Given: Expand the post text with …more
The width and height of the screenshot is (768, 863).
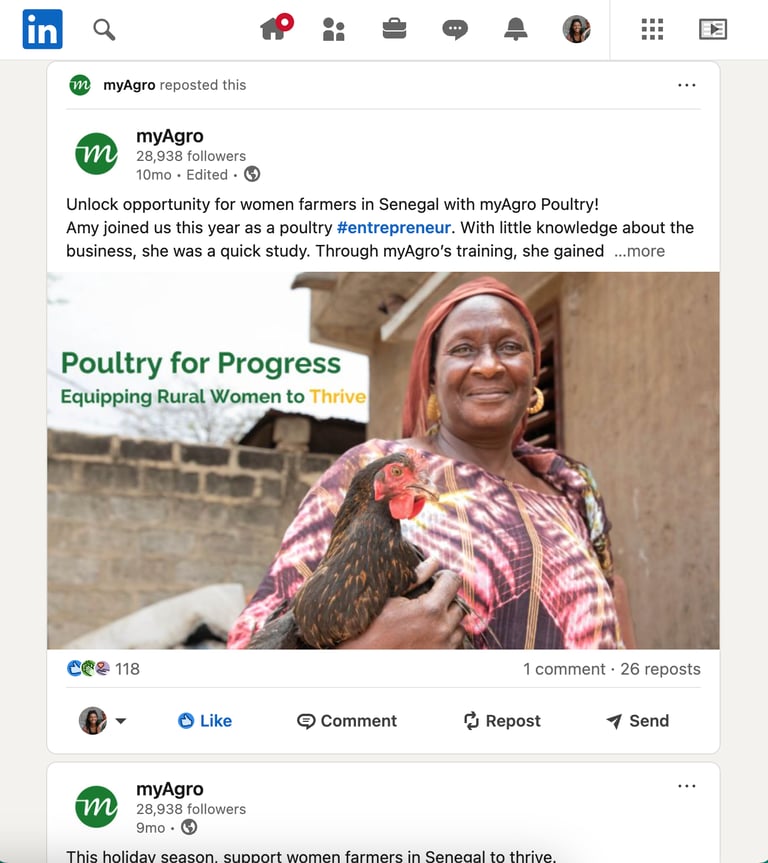Looking at the screenshot, I should tap(639, 251).
